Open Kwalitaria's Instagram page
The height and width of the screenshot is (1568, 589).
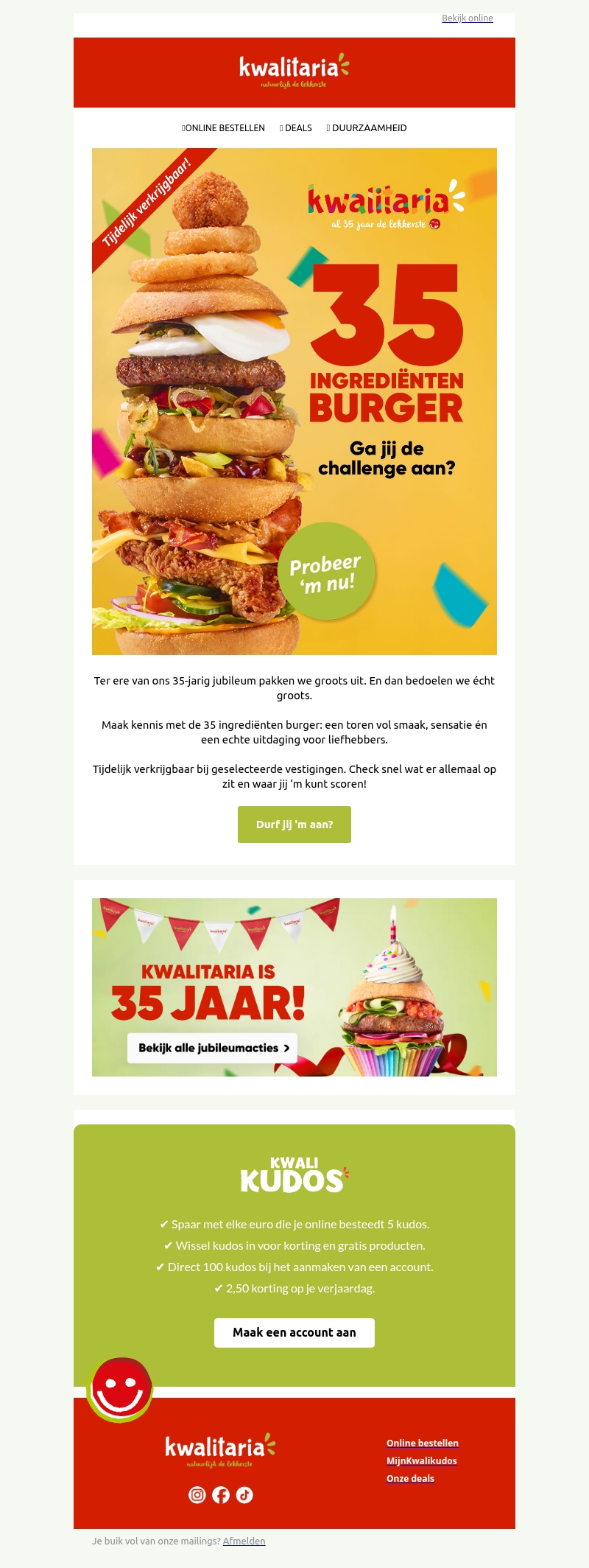[x=197, y=1494]
